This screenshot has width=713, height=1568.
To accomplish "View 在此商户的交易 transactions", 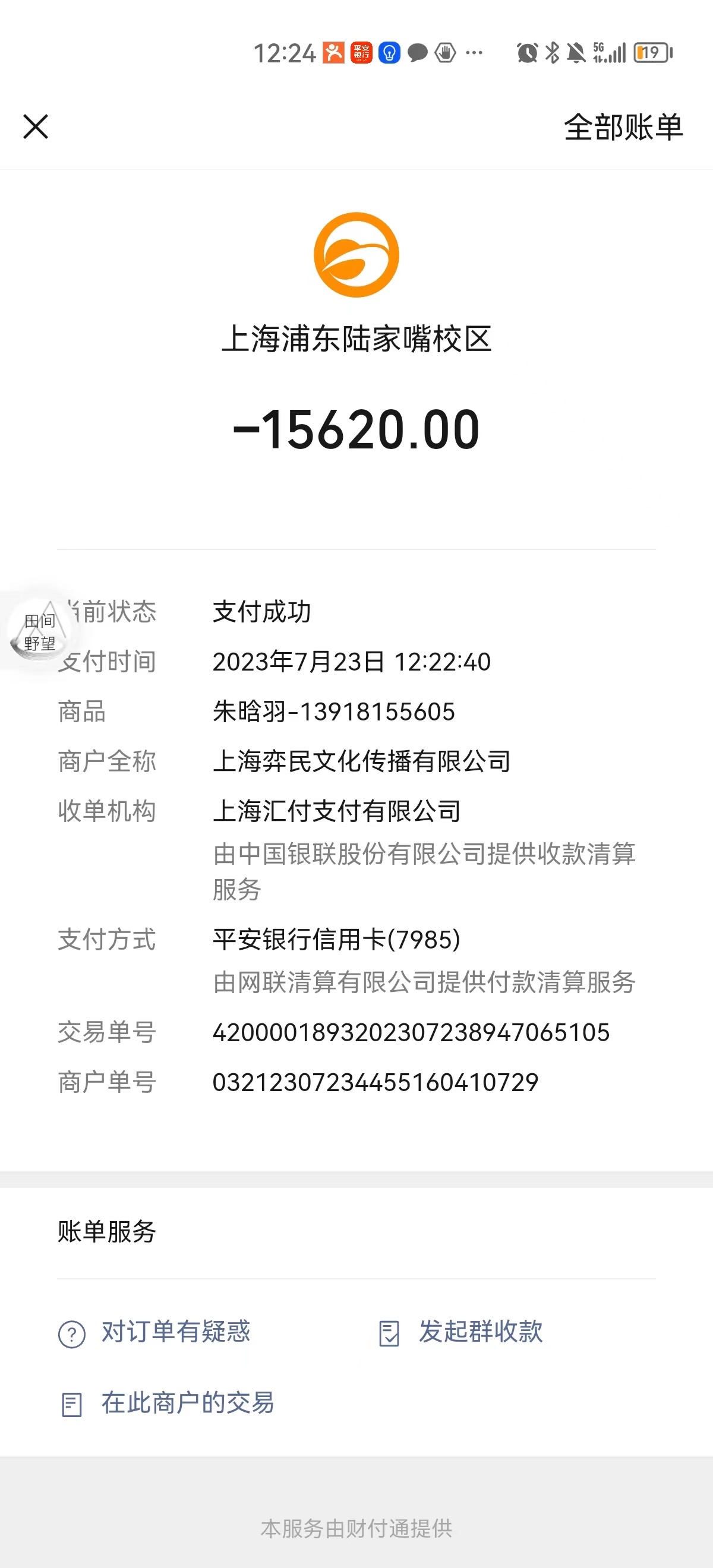I will (x=167, y=1403).
